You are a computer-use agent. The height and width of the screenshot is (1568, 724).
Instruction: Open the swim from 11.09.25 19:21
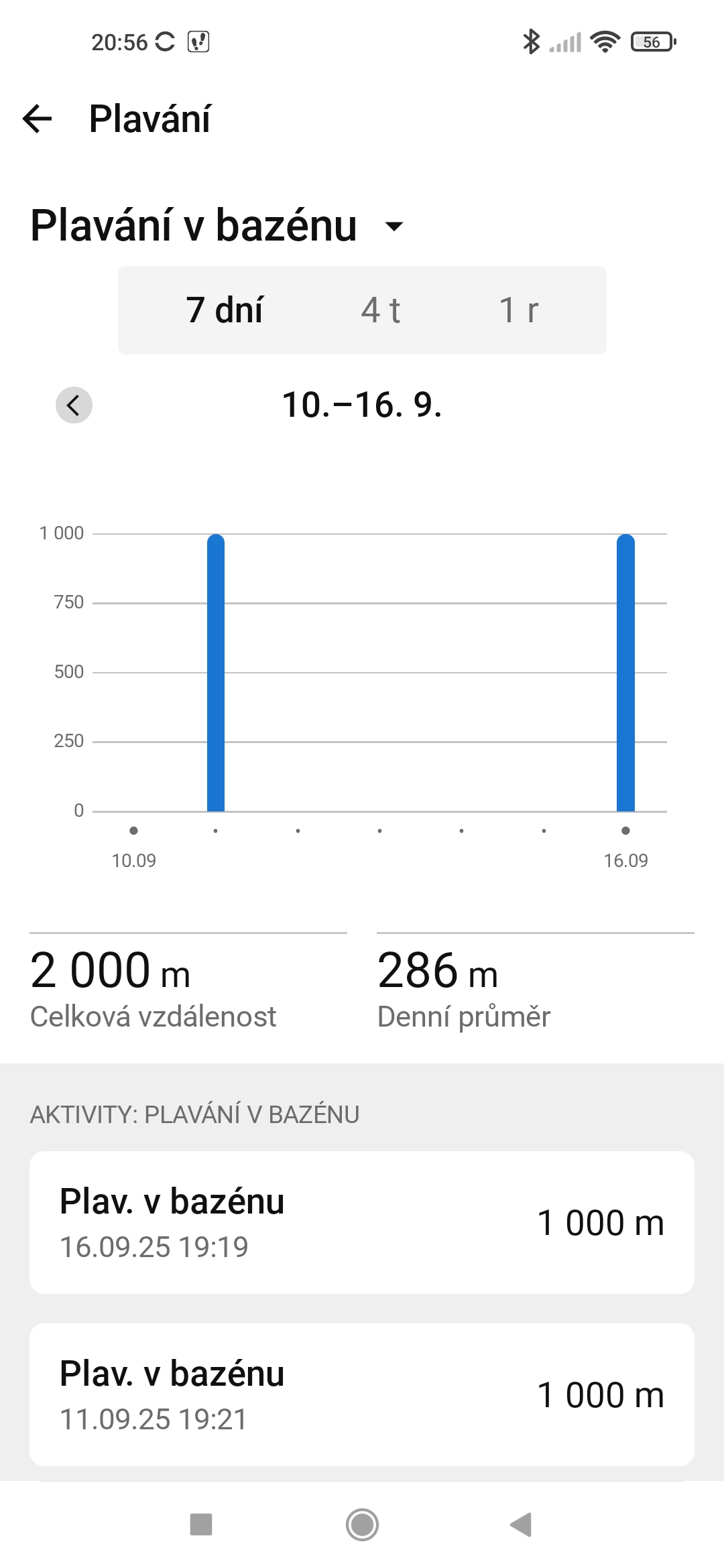pos(362,1394)
